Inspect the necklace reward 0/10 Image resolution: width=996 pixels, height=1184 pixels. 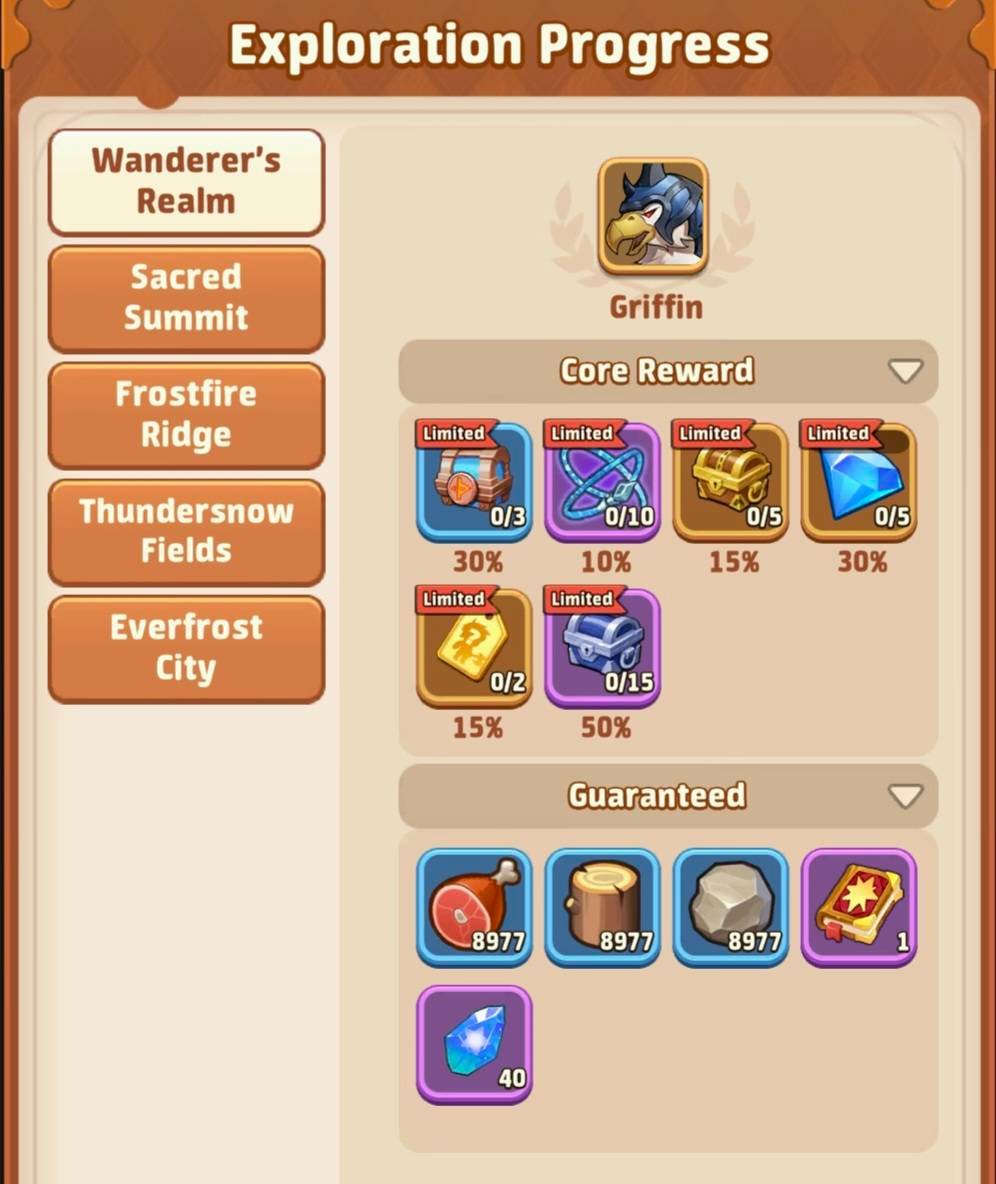tap(602, 482)
